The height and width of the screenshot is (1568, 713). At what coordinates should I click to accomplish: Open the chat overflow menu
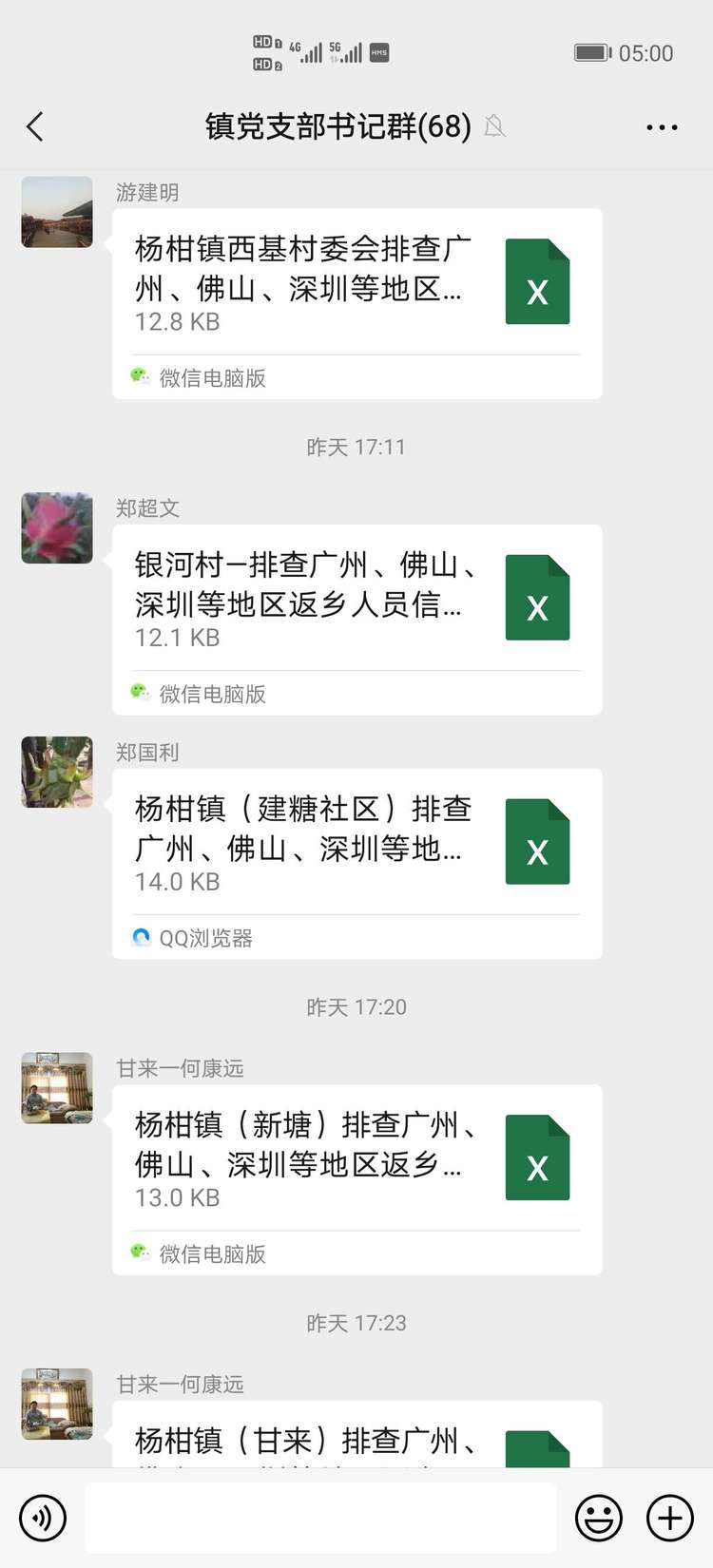[x=662, y=127]
